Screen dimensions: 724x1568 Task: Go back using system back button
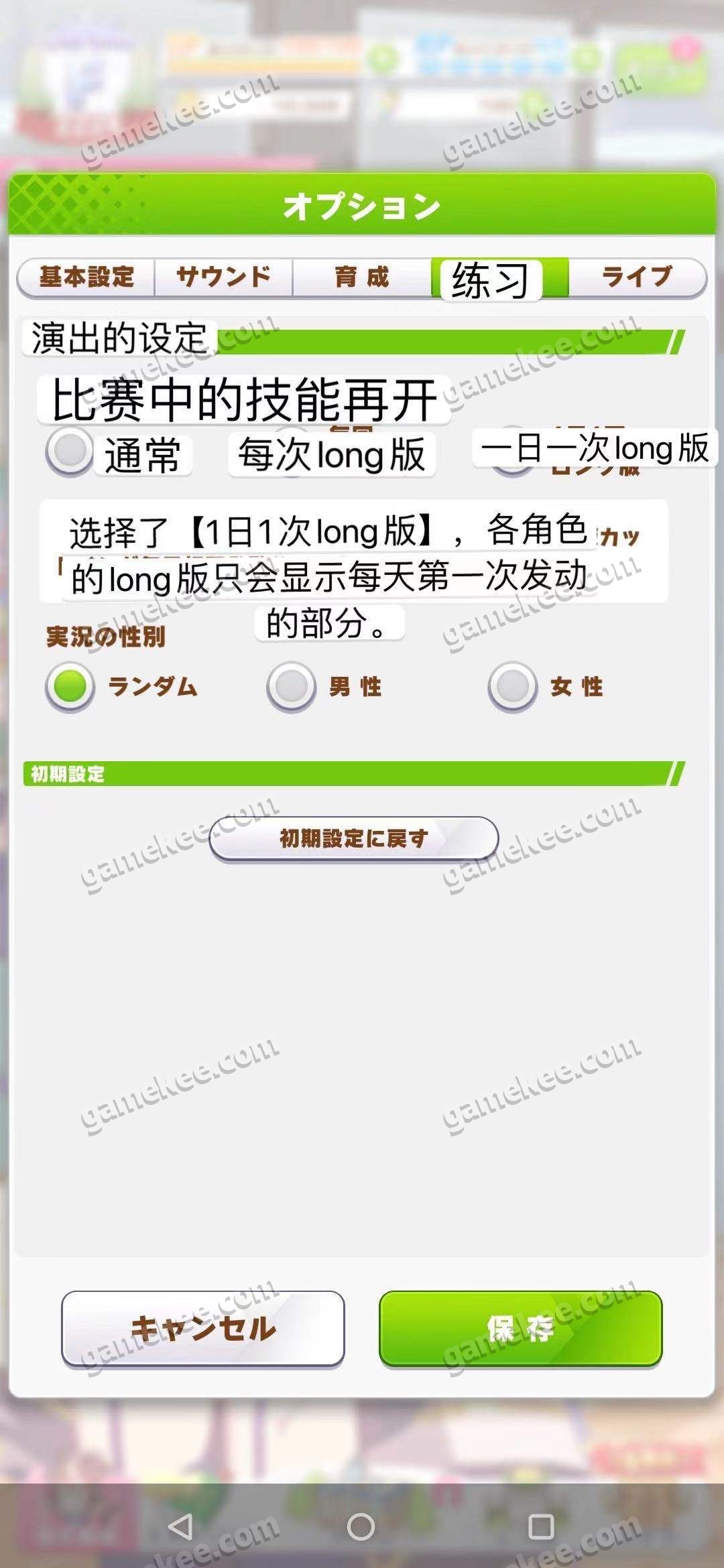pos(180,1527)
